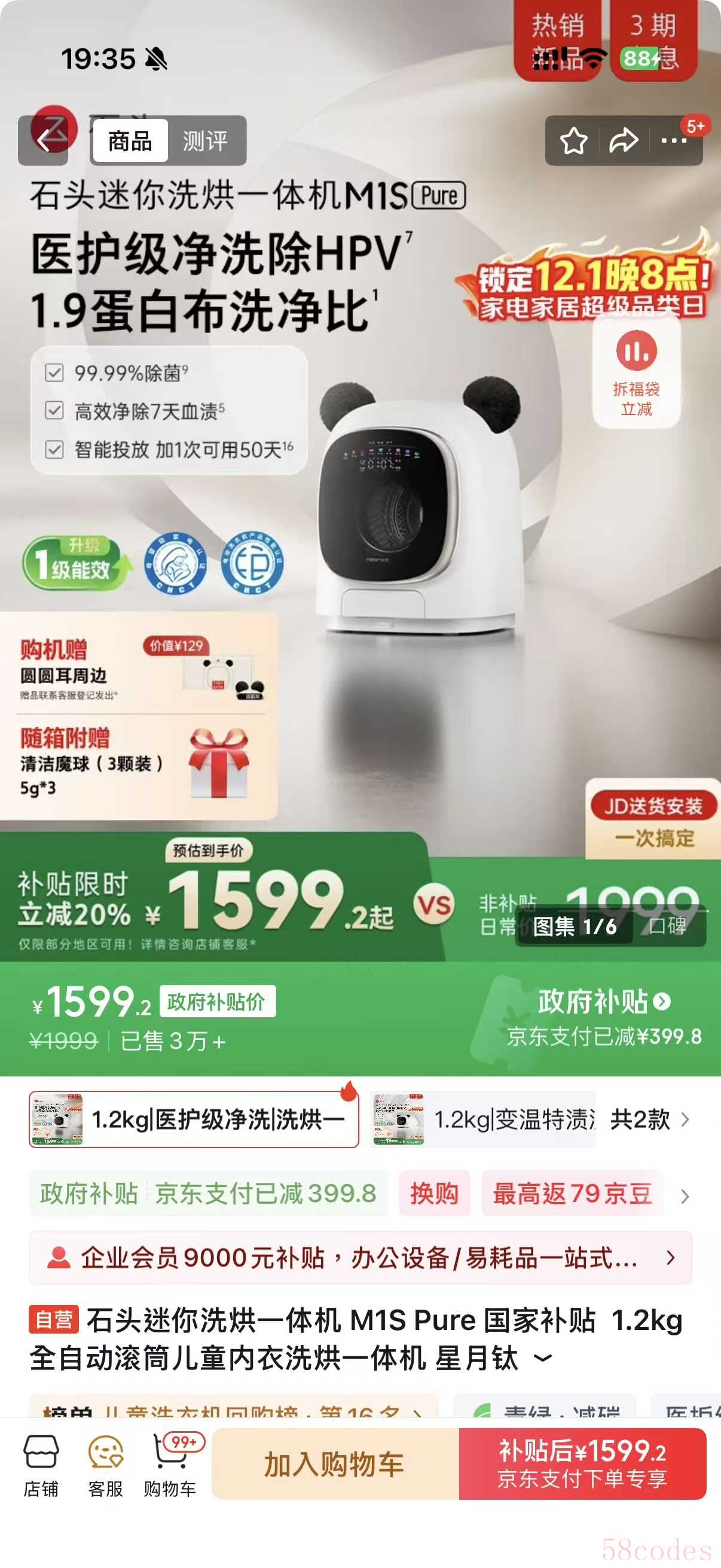This screenshot has height=1568, width=721.
Task: Choose the 1.2kg|变温特渍 variant
Action: tap(483, 1119)
